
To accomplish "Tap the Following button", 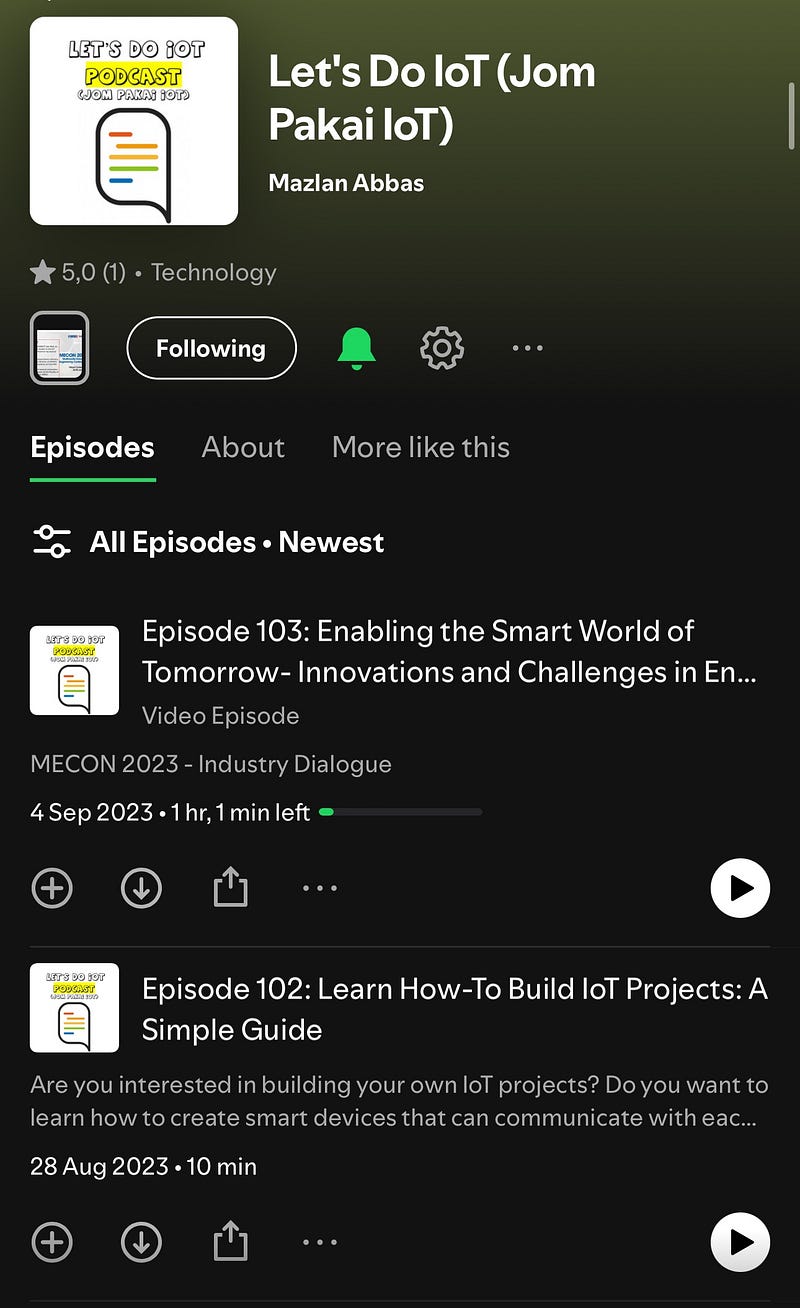I will pyautogui.click(x=211, y=348).
